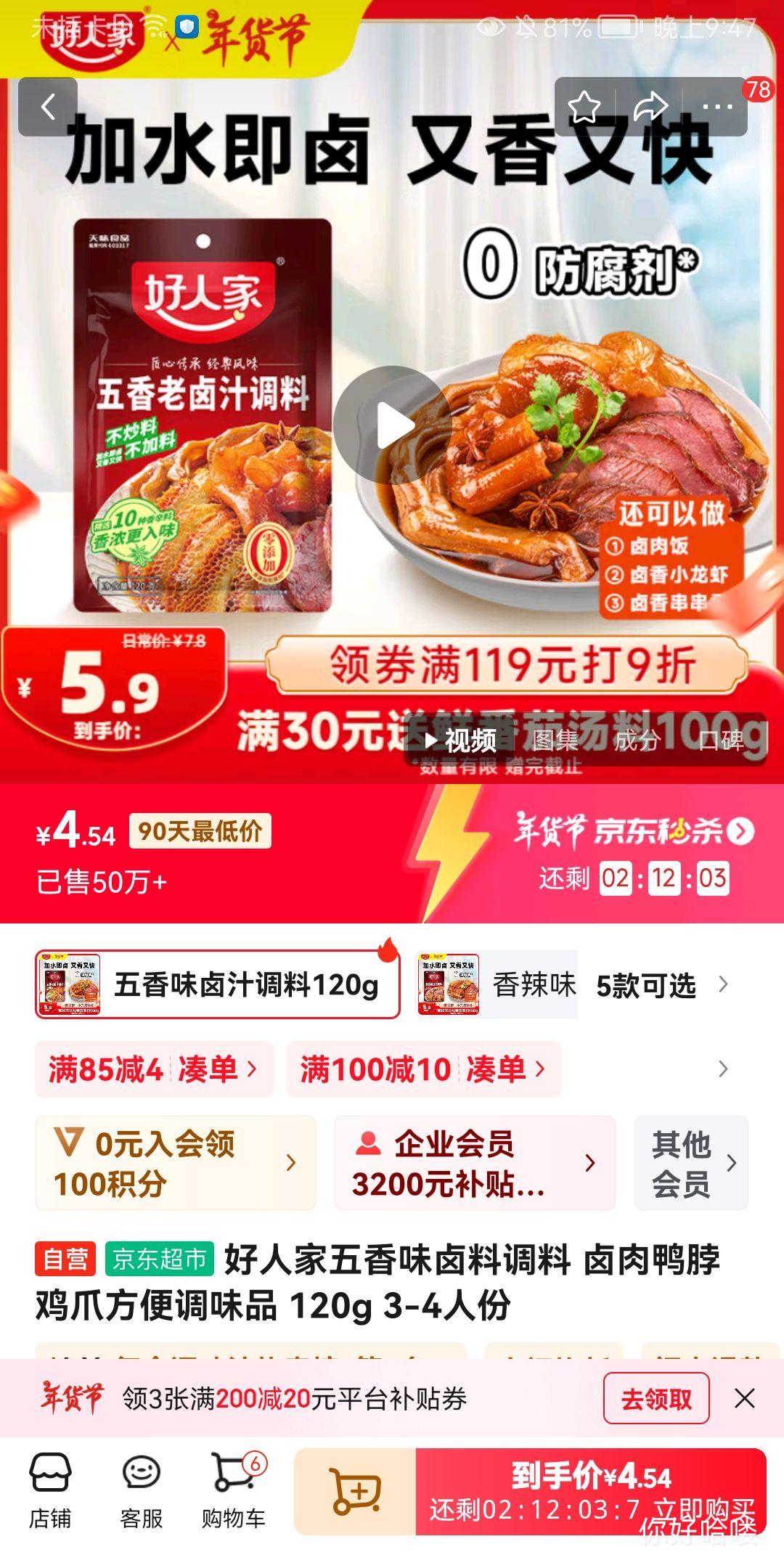784x1568 pixels.
Task: Click the back arrow at top left
Action: pos(49,107)
